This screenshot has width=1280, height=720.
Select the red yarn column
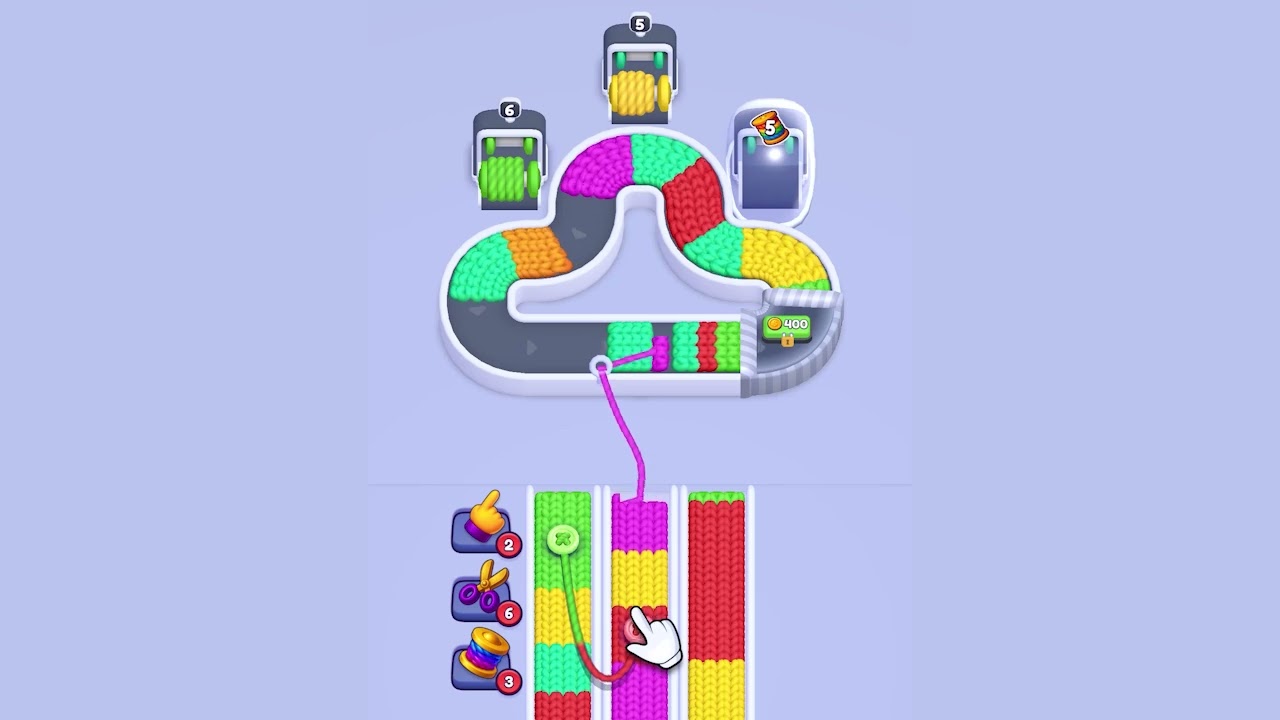pos(717,600)
